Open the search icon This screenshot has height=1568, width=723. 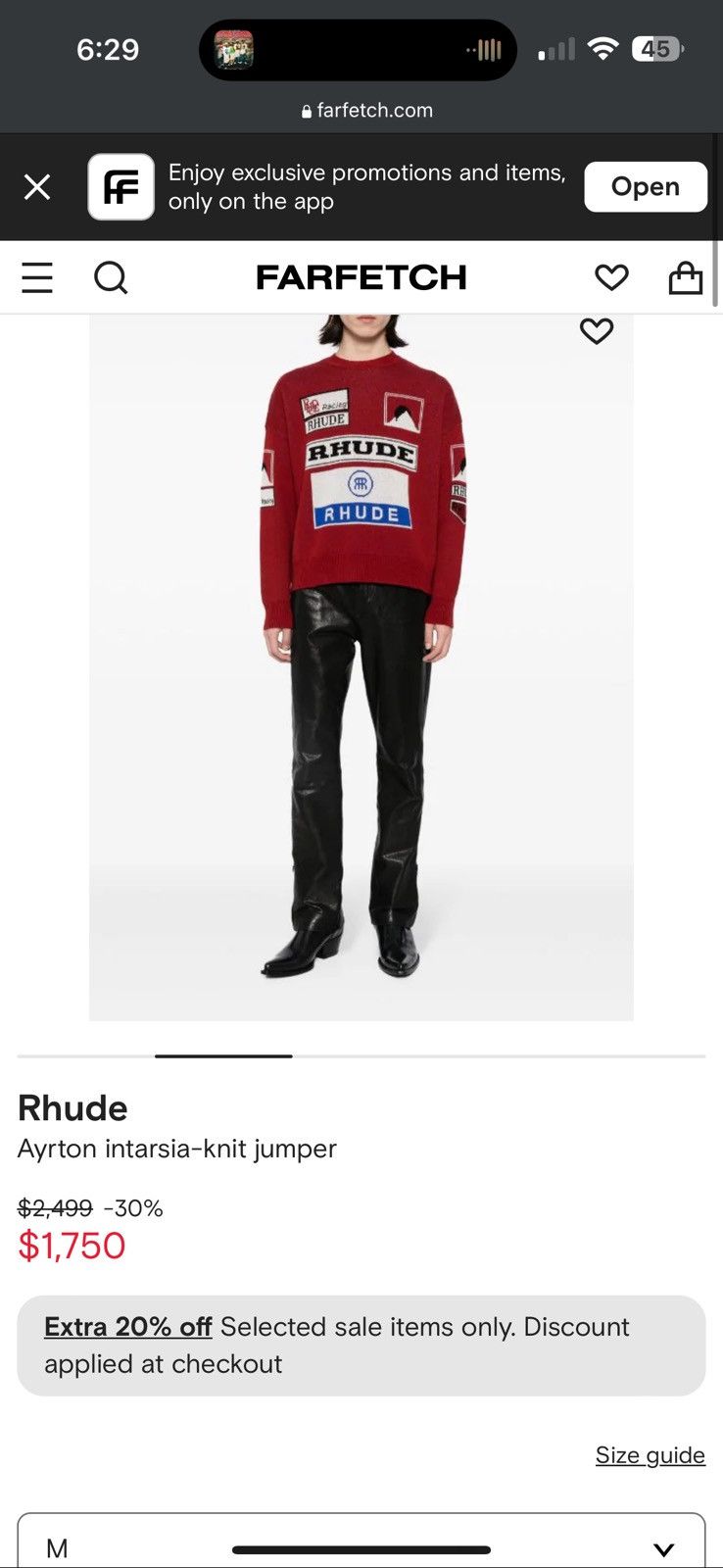111,278
